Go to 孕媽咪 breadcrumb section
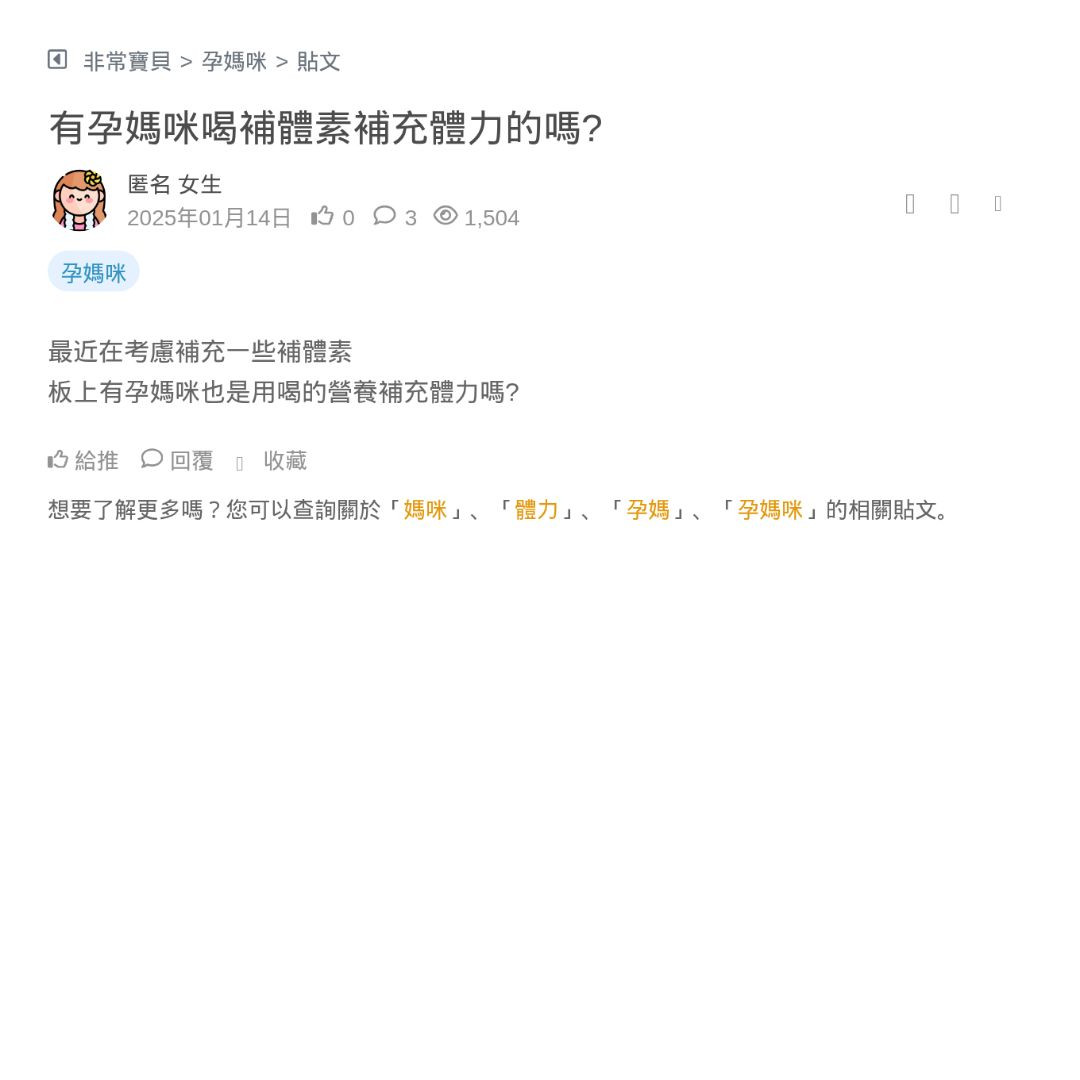This screenshot has width=1080, height=1080. click(x=234, y=62)
